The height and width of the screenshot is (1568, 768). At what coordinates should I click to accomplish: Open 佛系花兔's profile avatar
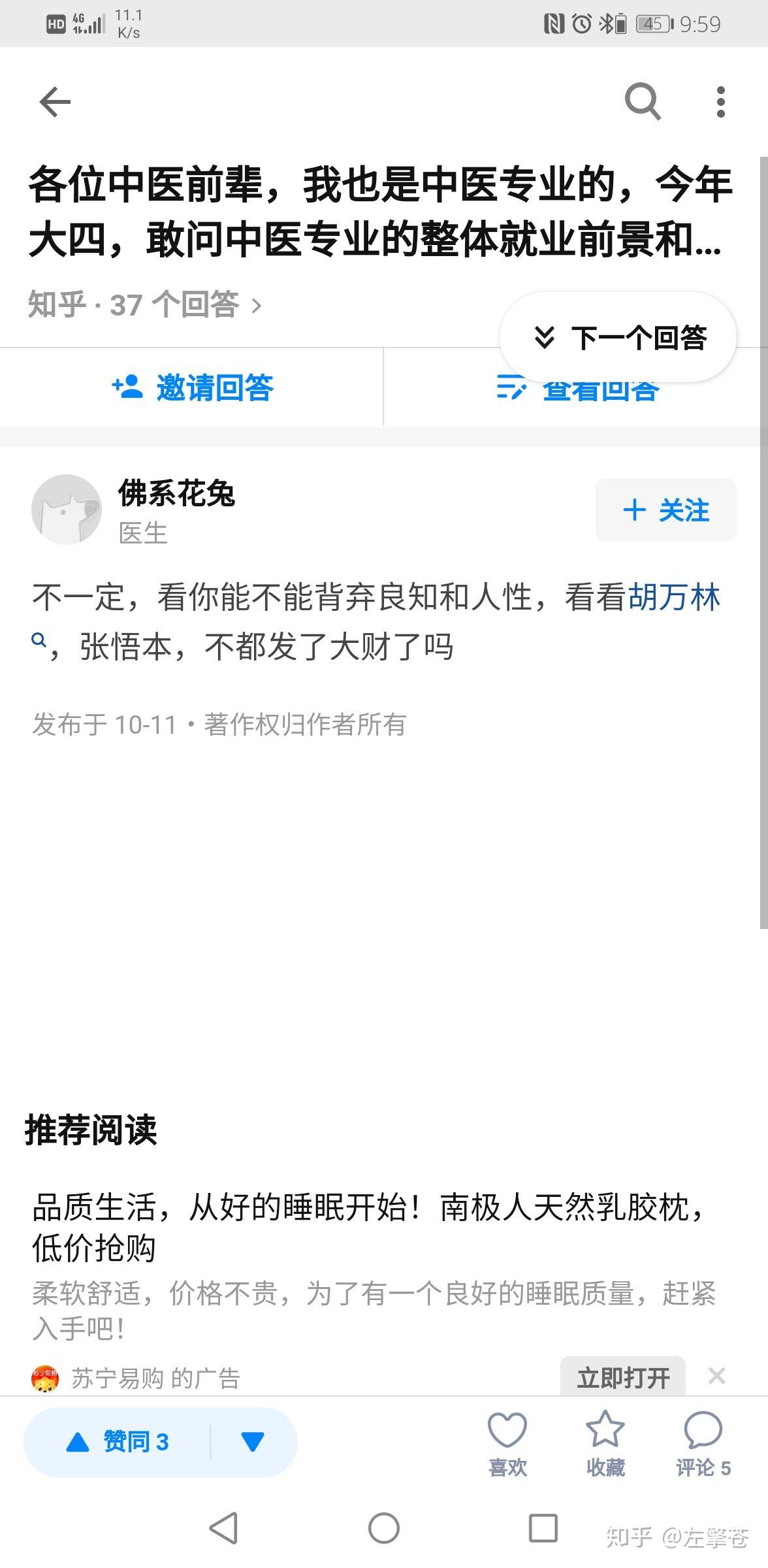click(67, 510)
